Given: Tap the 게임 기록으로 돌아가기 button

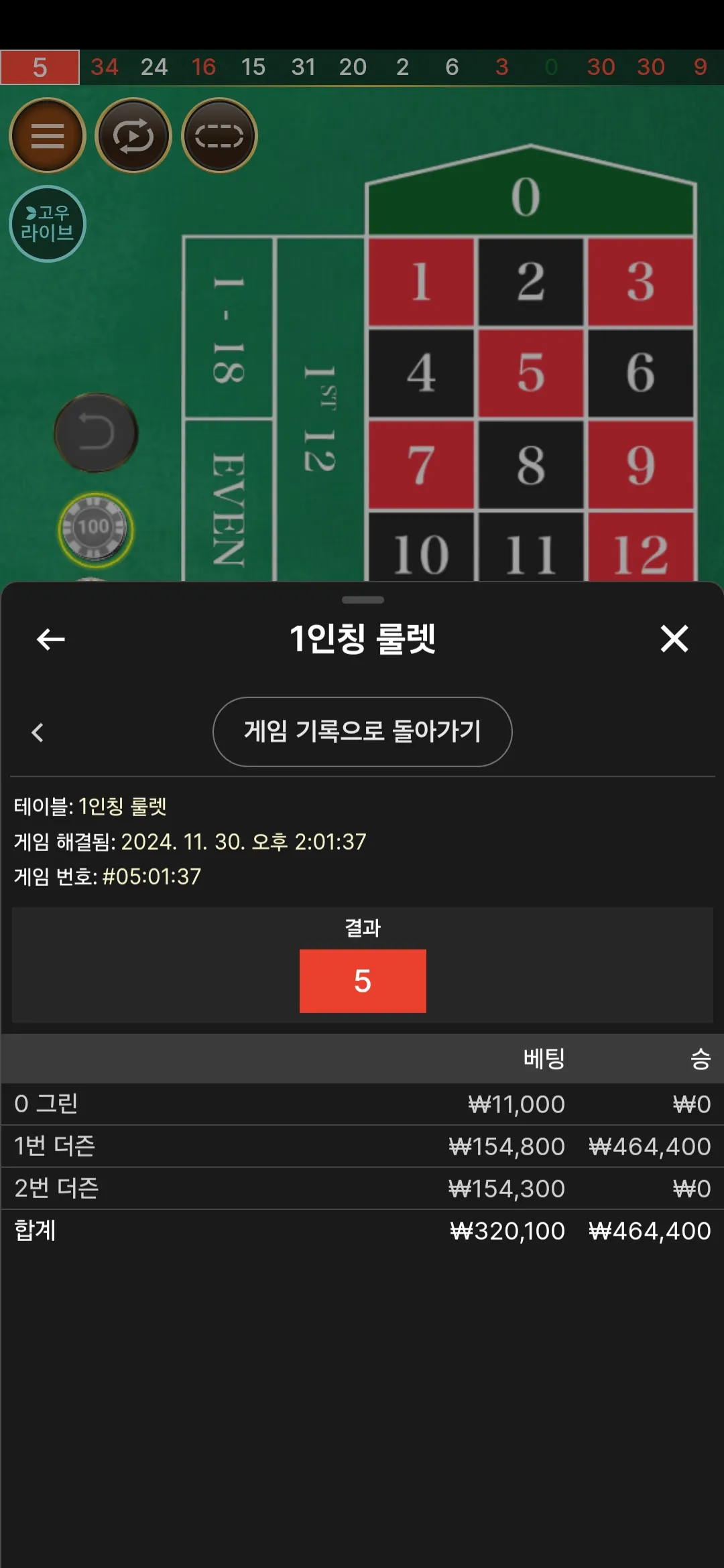Looking at the screenshot, I should click(x=363, y=732).
